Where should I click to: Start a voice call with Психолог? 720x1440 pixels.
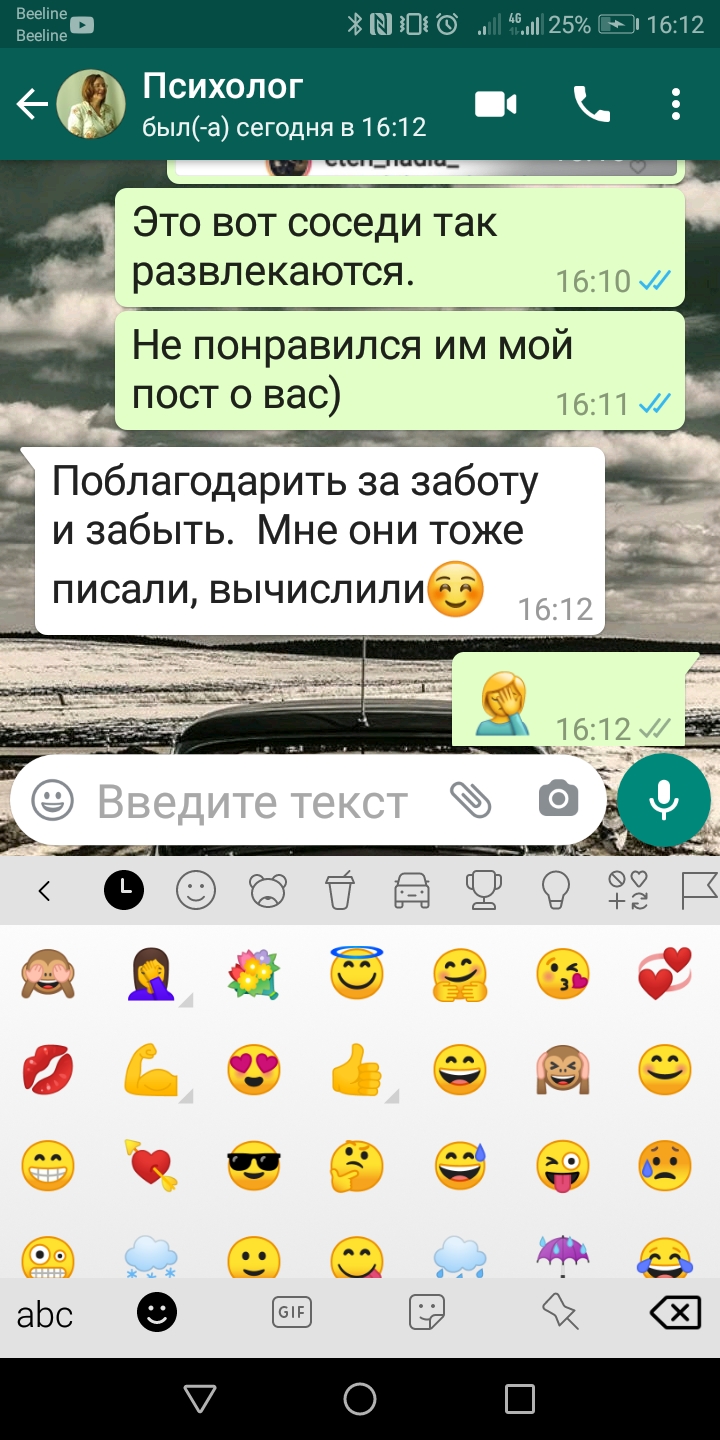pyautogui.click(x=591, y=104)
